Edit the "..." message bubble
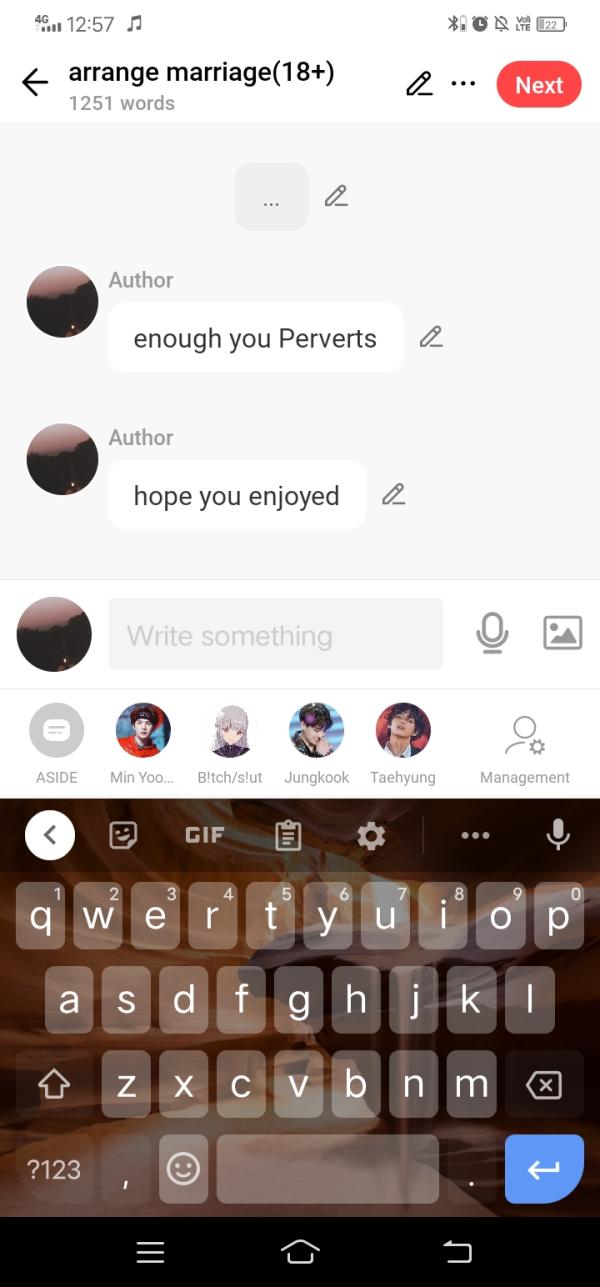Viewport: 600px width, 1287px height. pyautogui.click(x=336, y=196)
